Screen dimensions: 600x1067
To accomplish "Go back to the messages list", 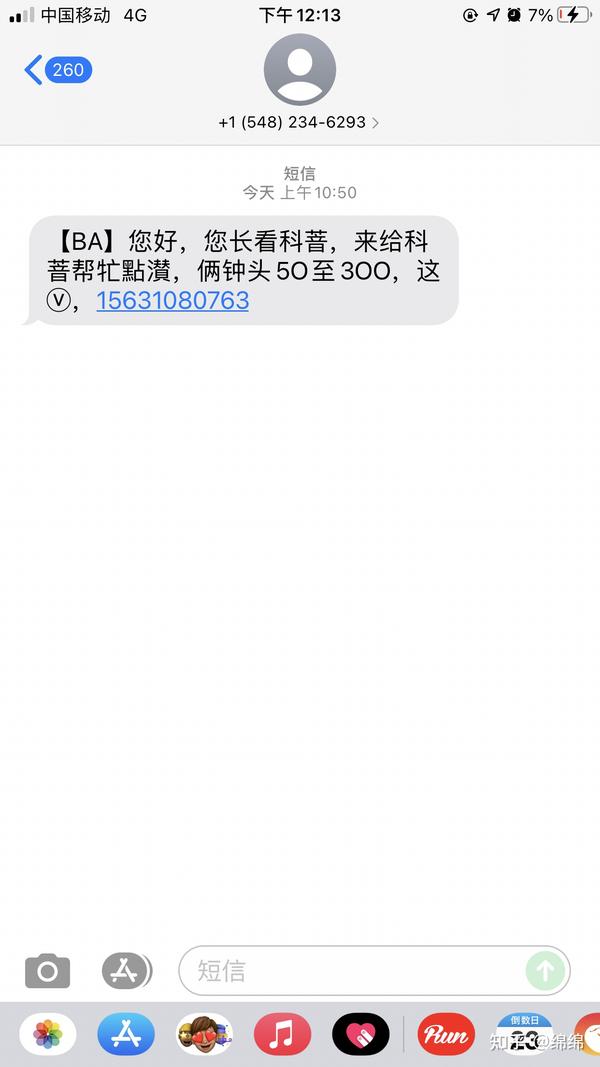I will click(57, 70).
